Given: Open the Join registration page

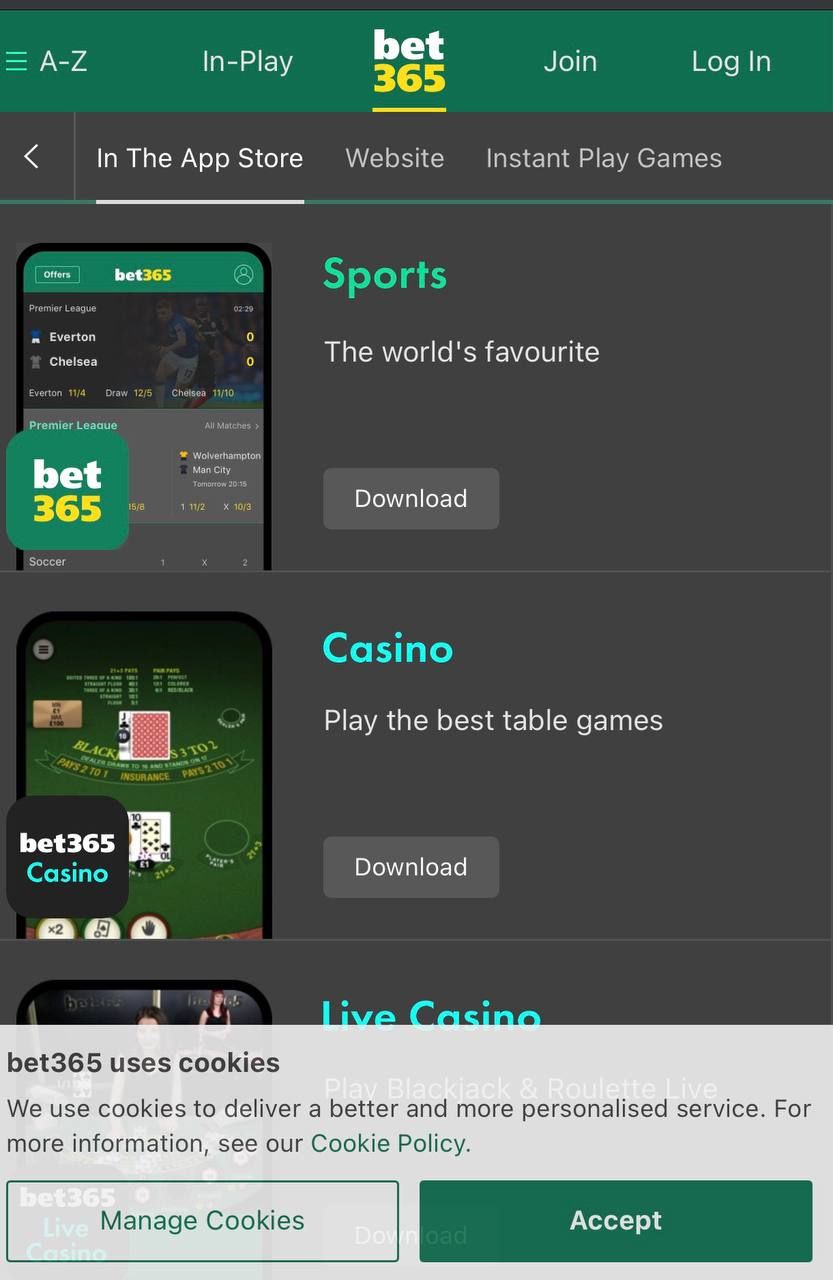Looking at the screenshot, I should pyautogui.click(x=570, y=62).
